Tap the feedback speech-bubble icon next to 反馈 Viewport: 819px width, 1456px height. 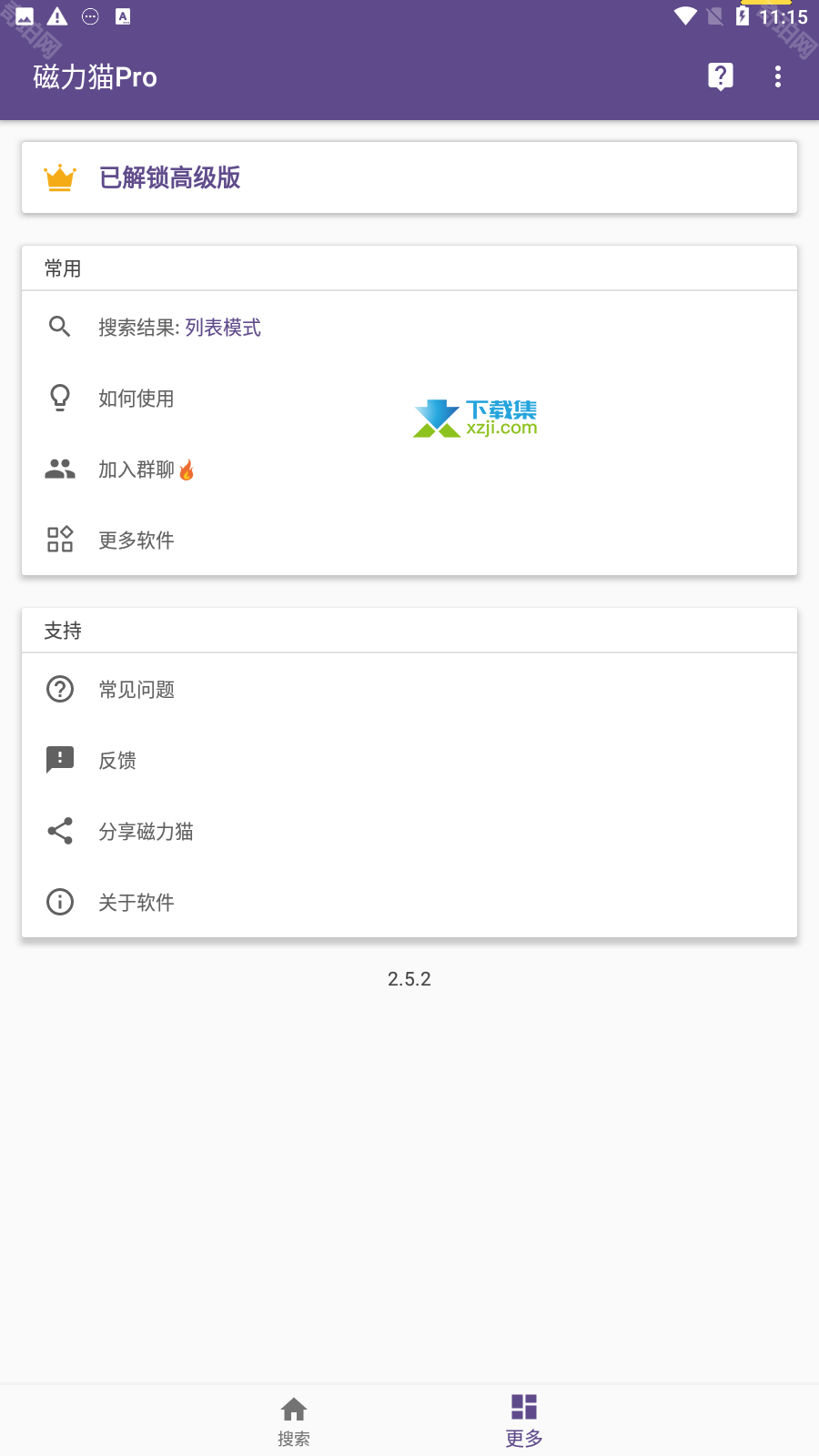[x=59, y=760]
